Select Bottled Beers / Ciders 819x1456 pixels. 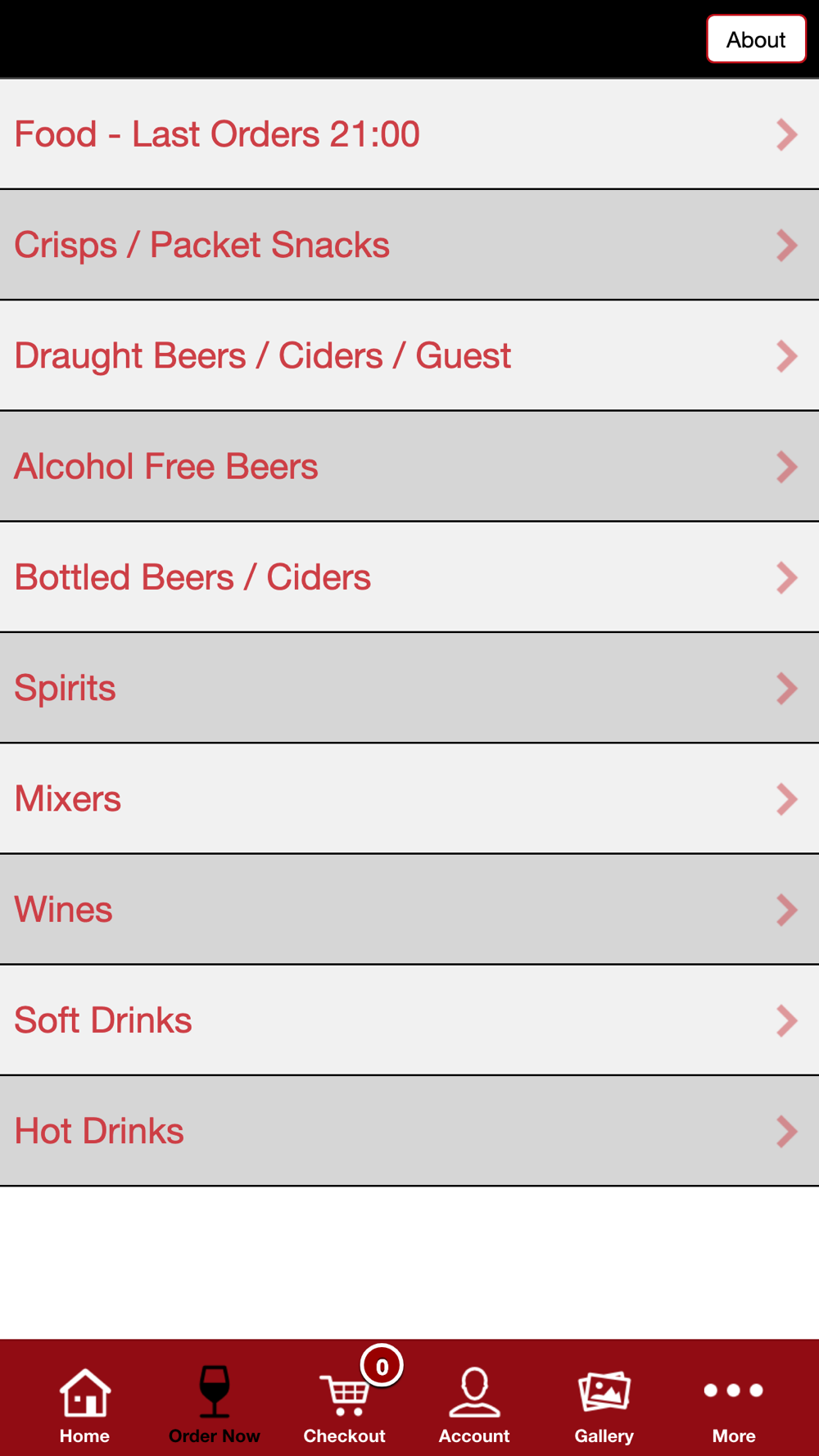(x=409, y=577)
